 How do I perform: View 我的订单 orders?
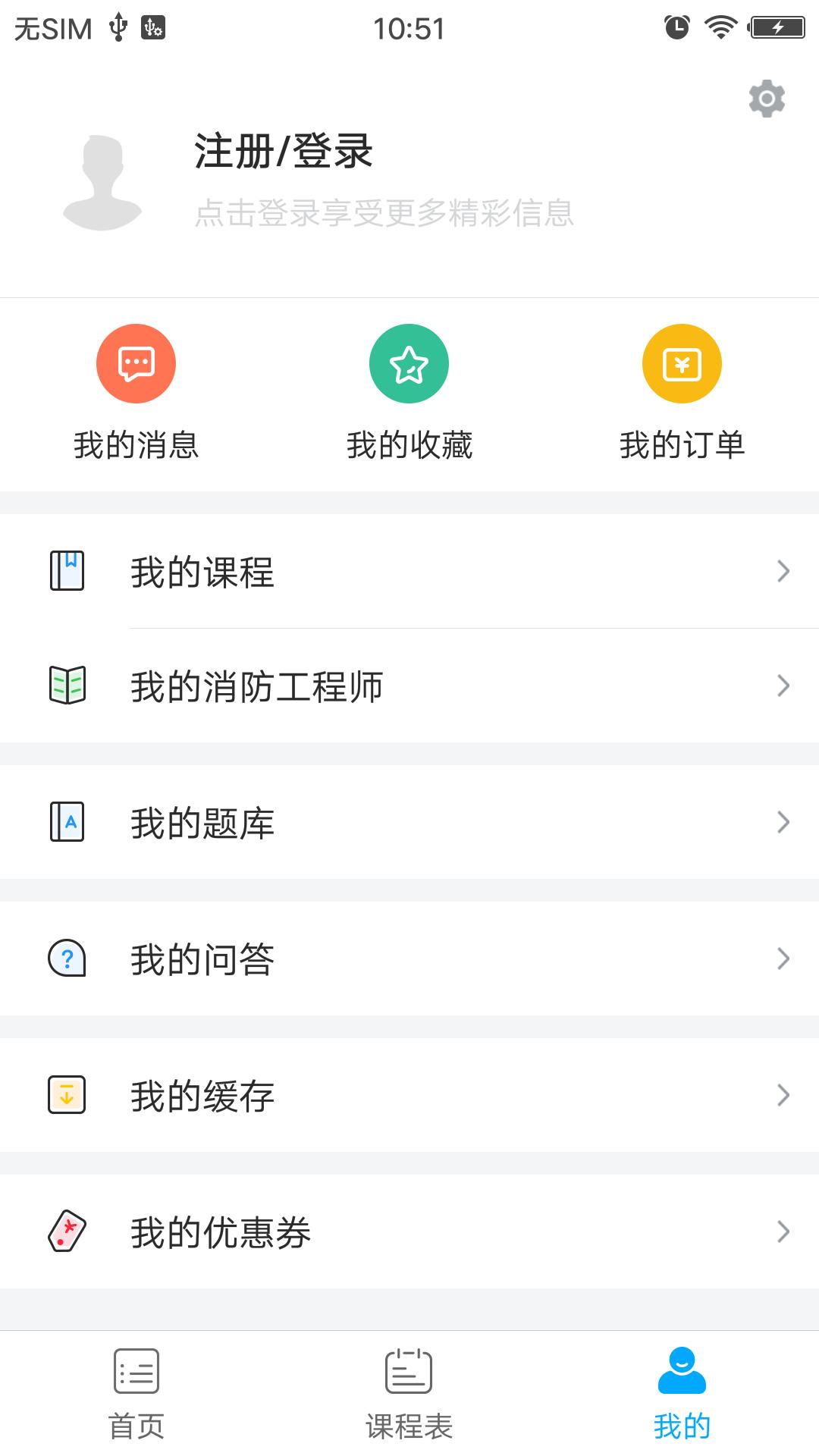(x=682, y=393)
